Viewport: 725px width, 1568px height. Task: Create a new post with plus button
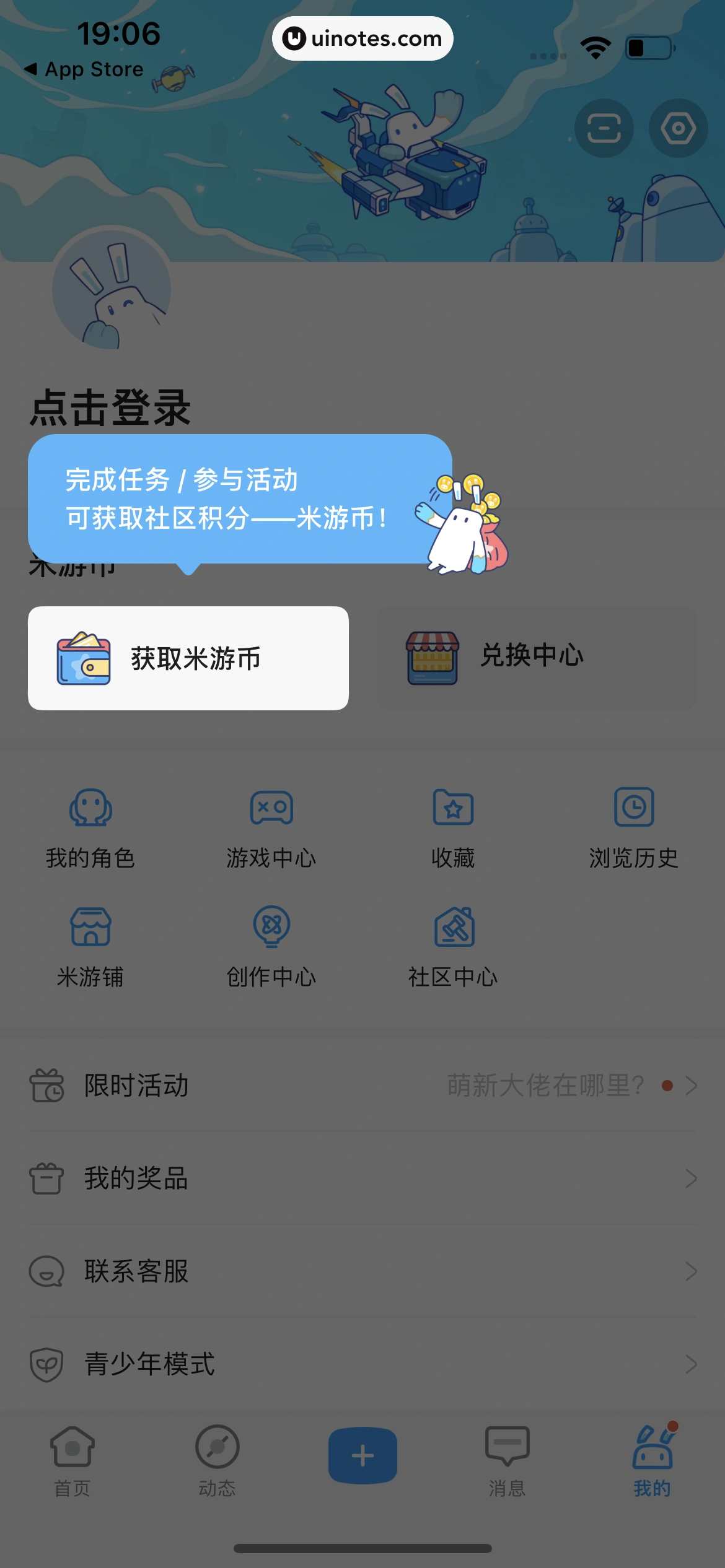[362, 1455]
